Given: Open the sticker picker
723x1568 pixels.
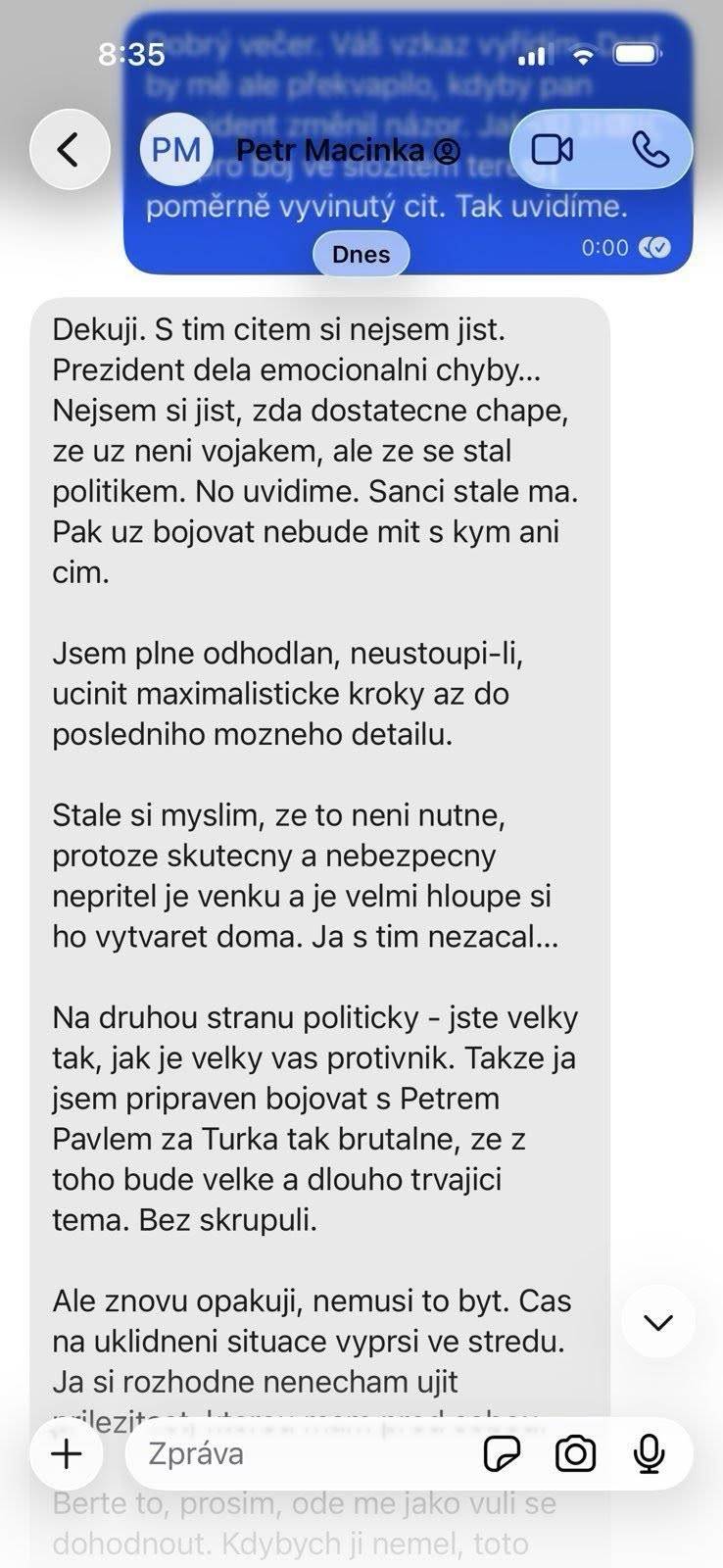Looking at the screenshot, I should coord(503,1454).
